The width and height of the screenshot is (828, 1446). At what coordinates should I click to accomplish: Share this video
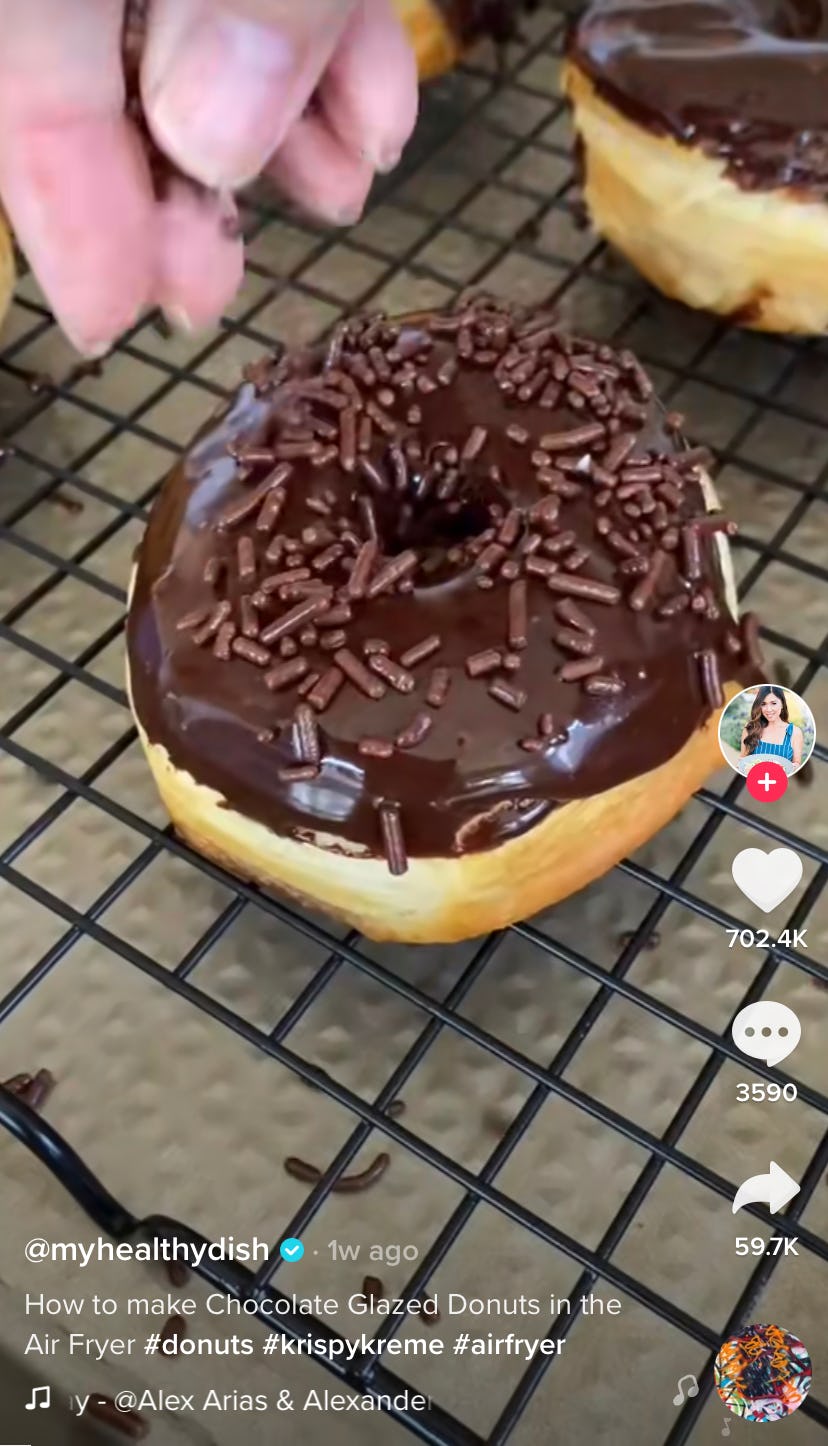click(767, 1188)
